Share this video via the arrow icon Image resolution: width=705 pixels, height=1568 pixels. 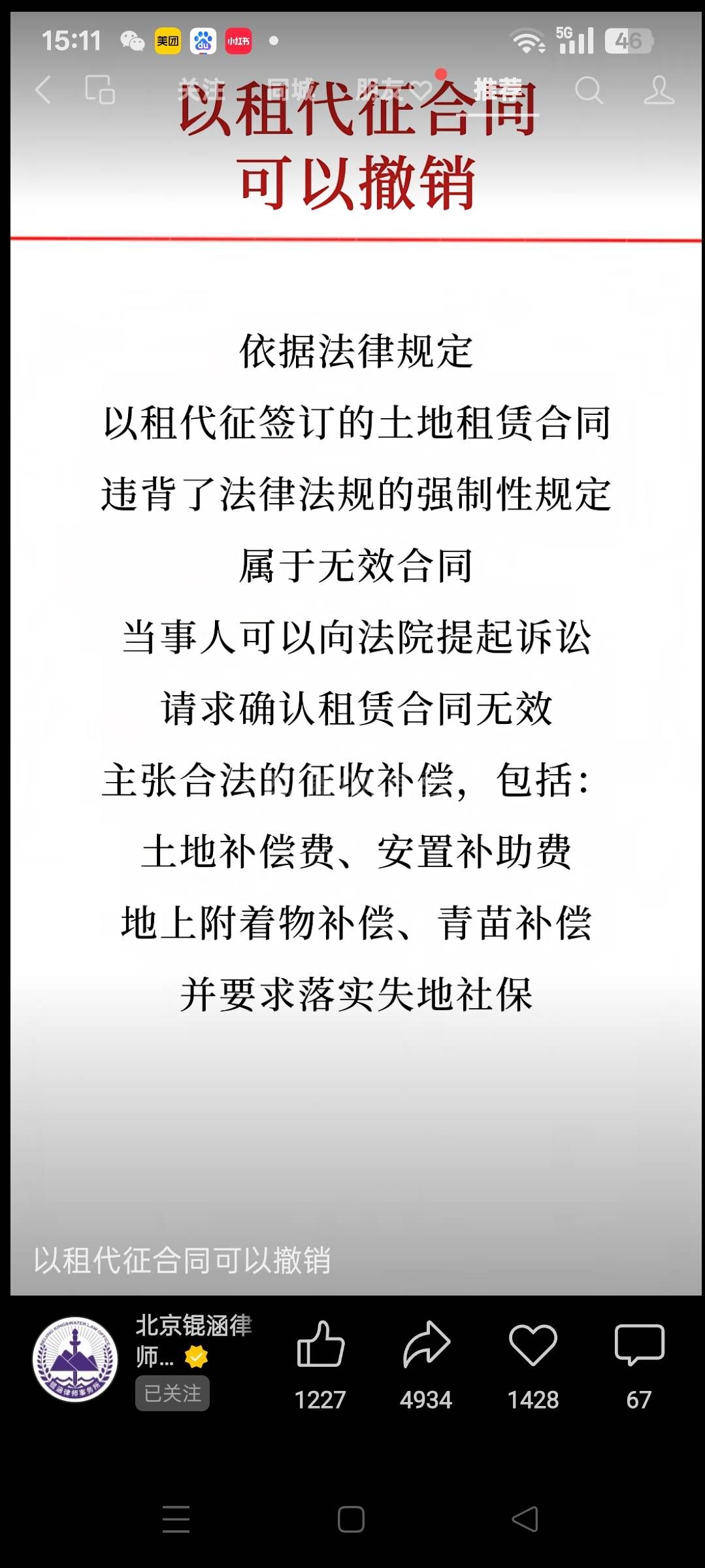coord(426,1345)
